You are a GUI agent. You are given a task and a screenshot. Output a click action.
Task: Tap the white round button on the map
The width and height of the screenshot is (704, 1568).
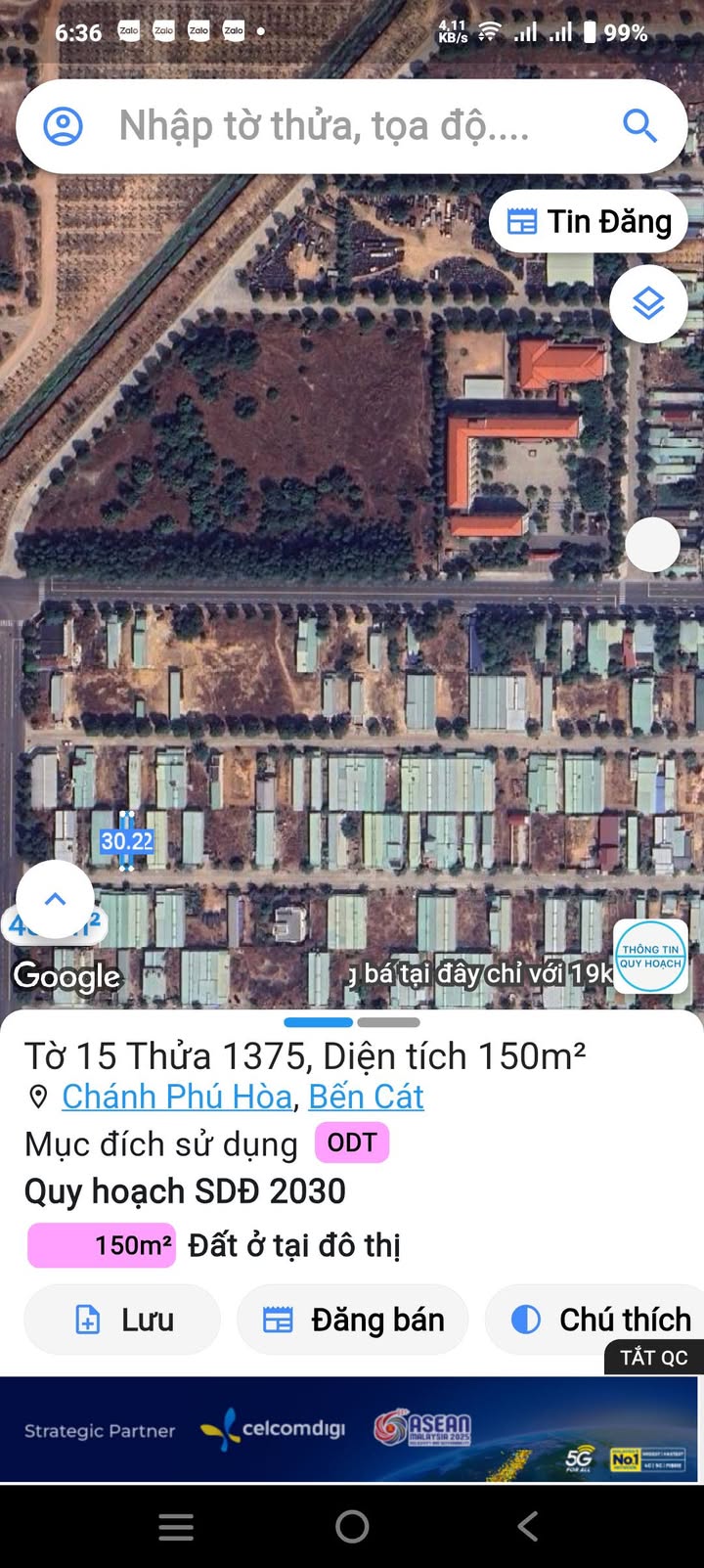(652, 545)
